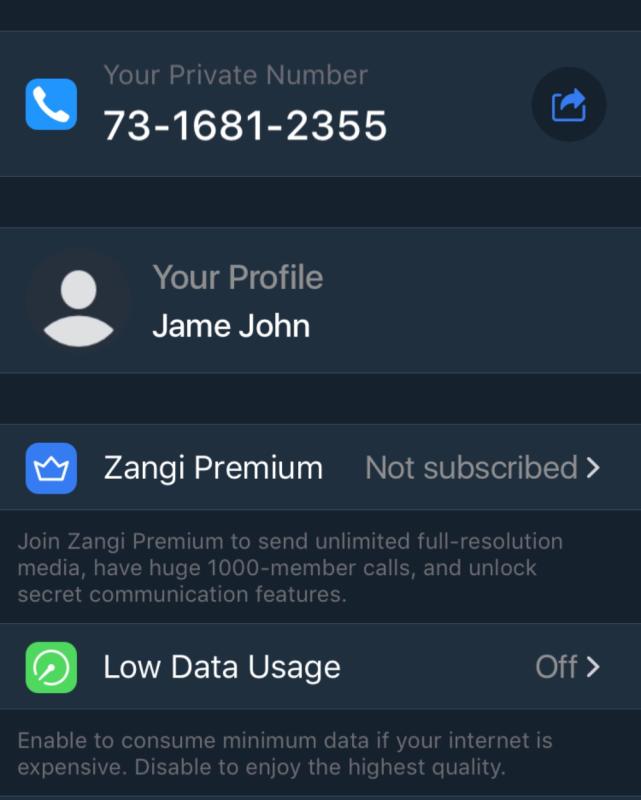Open Zangi Premium subscription options
This screenshot has height=800, width=641.
320,468
